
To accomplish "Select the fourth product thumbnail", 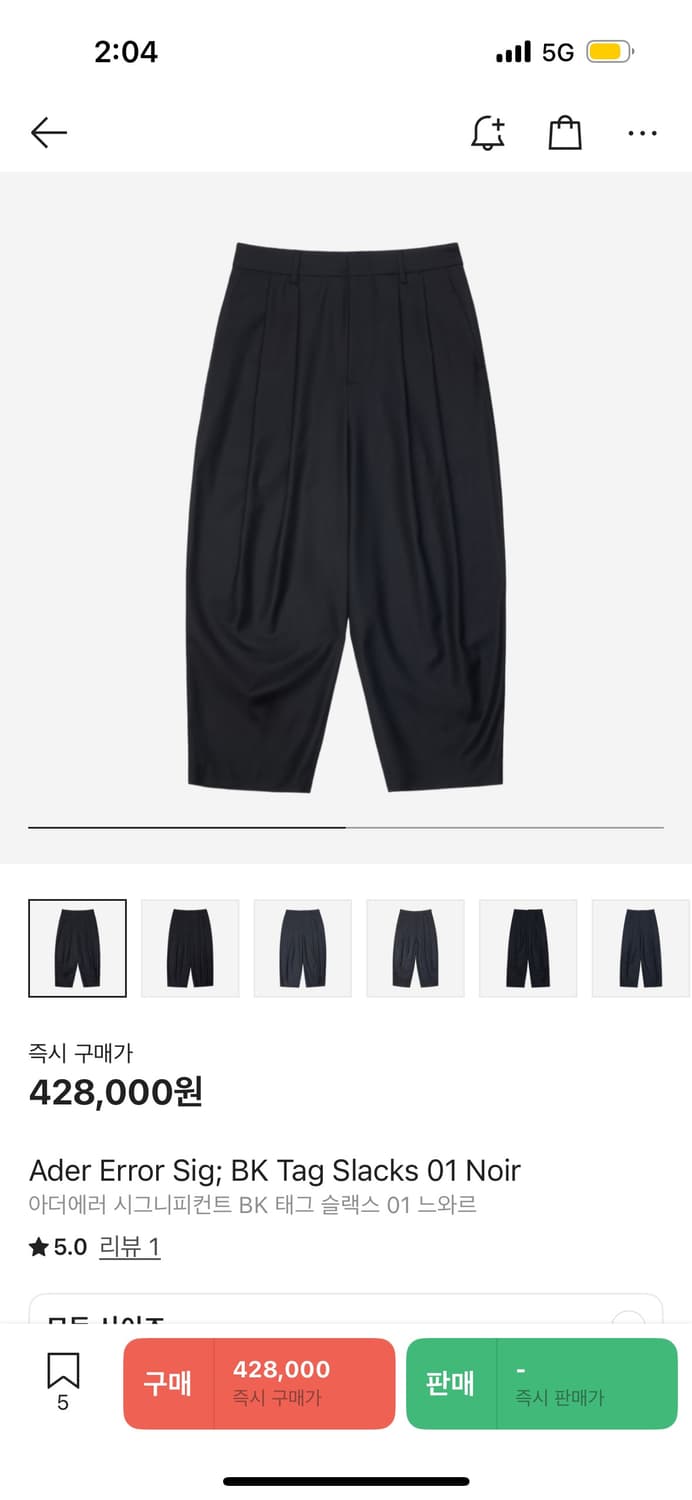I will 415,948.
